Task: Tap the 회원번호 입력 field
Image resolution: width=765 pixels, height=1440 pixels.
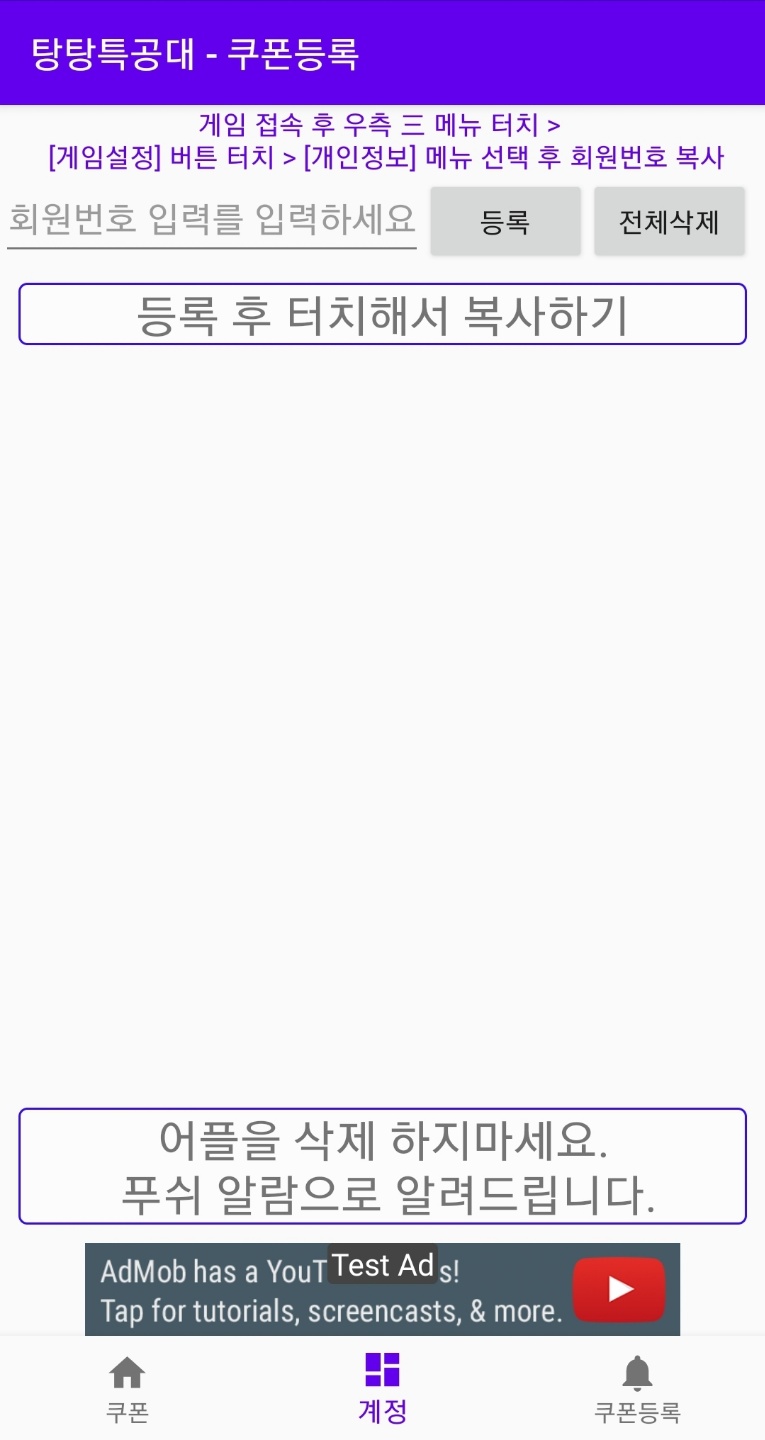Action: (212, 220)
